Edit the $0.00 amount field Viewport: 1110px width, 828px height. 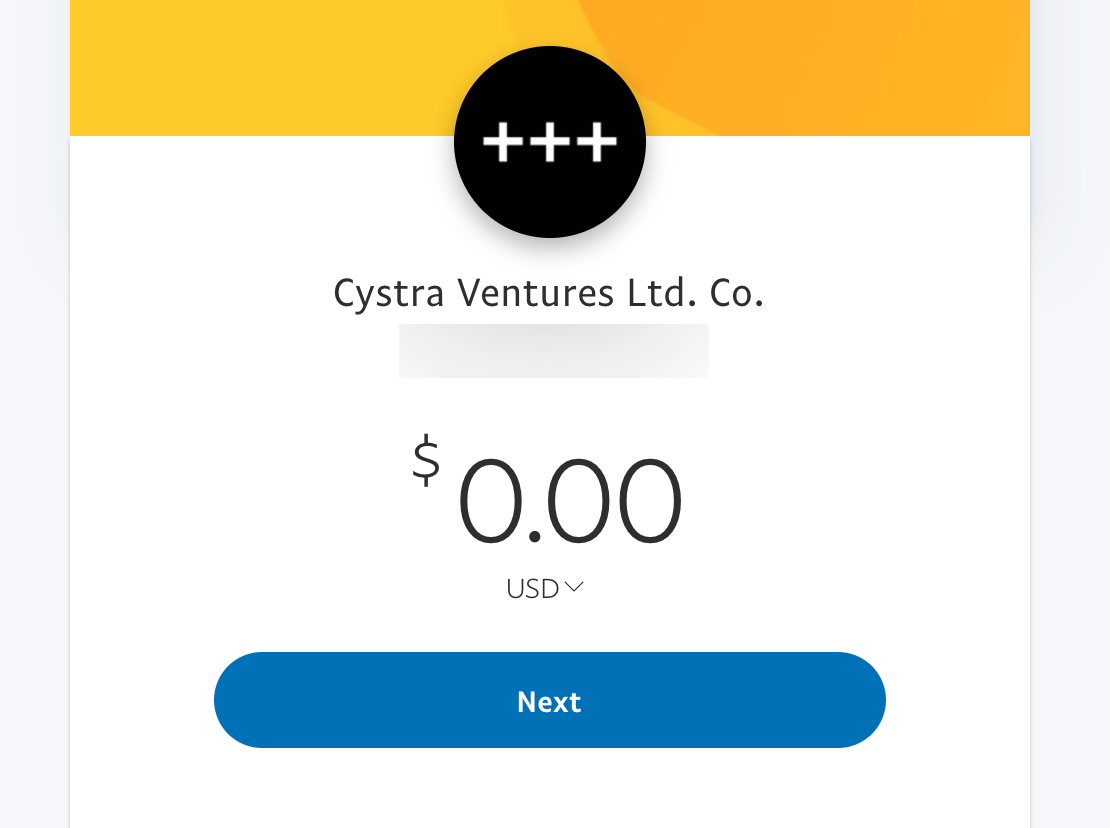(568, 502)
